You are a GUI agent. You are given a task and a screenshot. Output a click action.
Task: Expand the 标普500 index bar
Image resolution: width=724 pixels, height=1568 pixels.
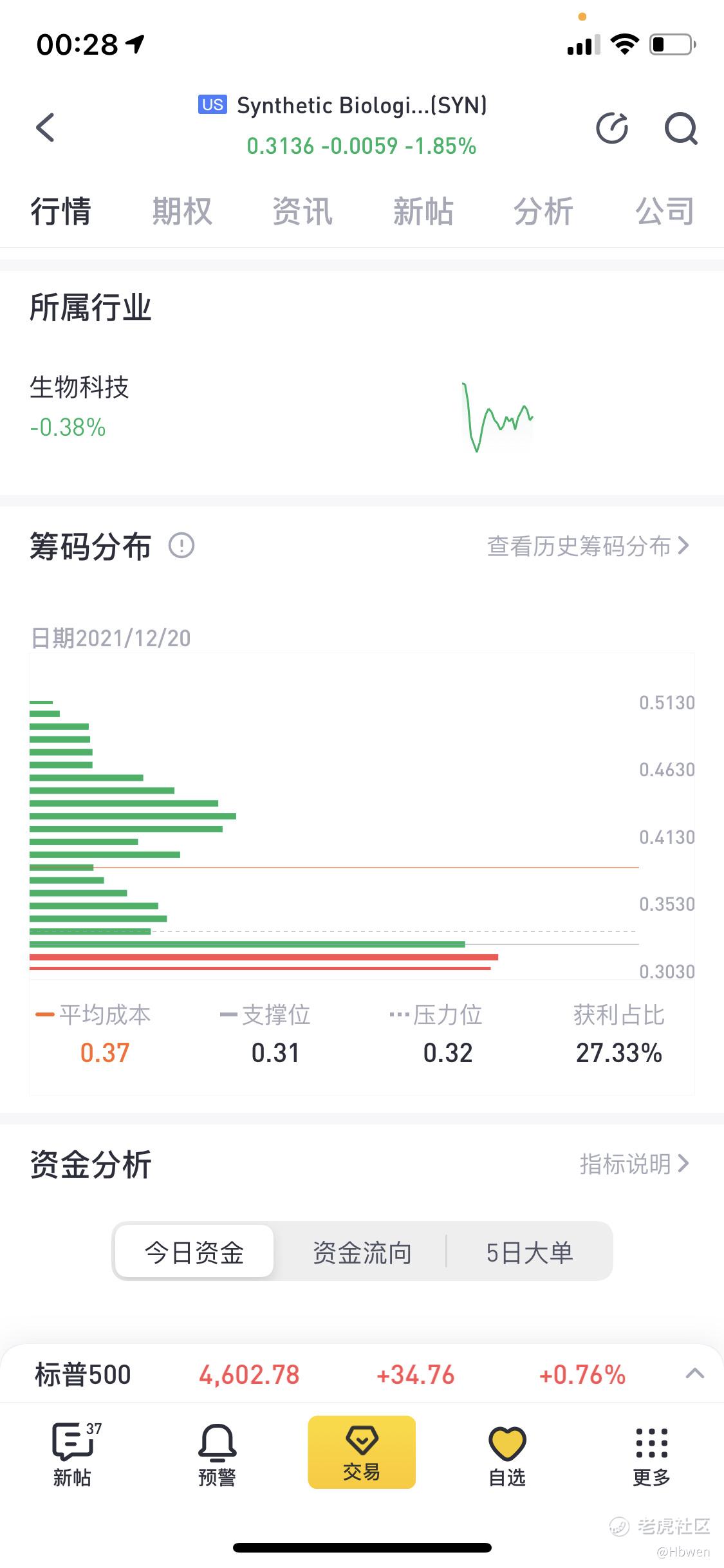(694, 1374)
